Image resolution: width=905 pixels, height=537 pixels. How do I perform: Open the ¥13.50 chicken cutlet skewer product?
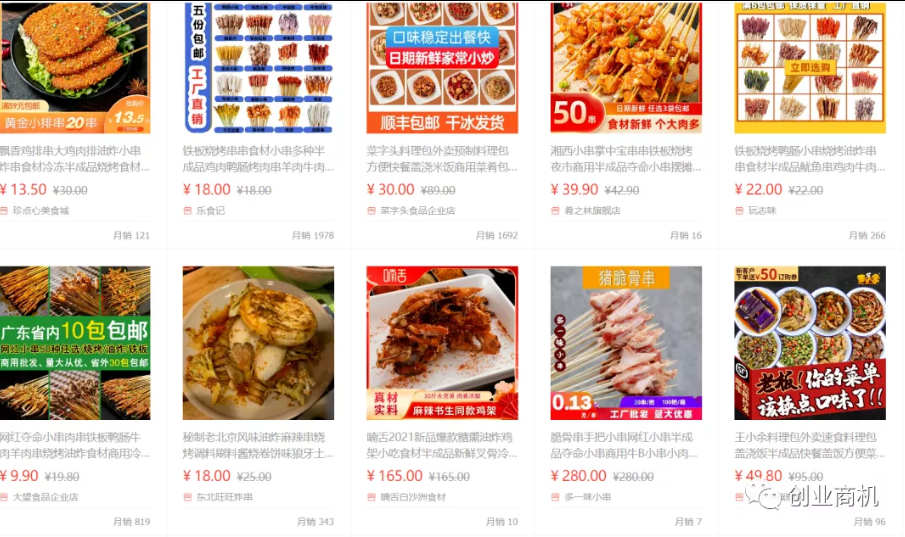pos(74,68)
